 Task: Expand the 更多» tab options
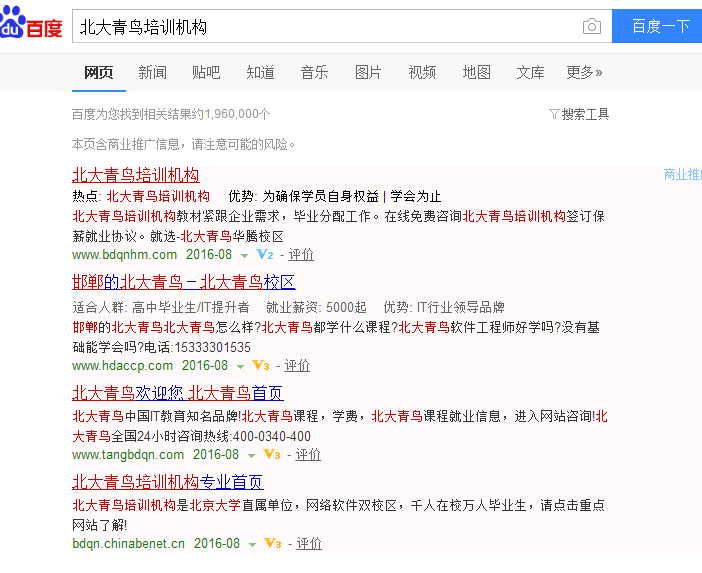click(584, 72)
